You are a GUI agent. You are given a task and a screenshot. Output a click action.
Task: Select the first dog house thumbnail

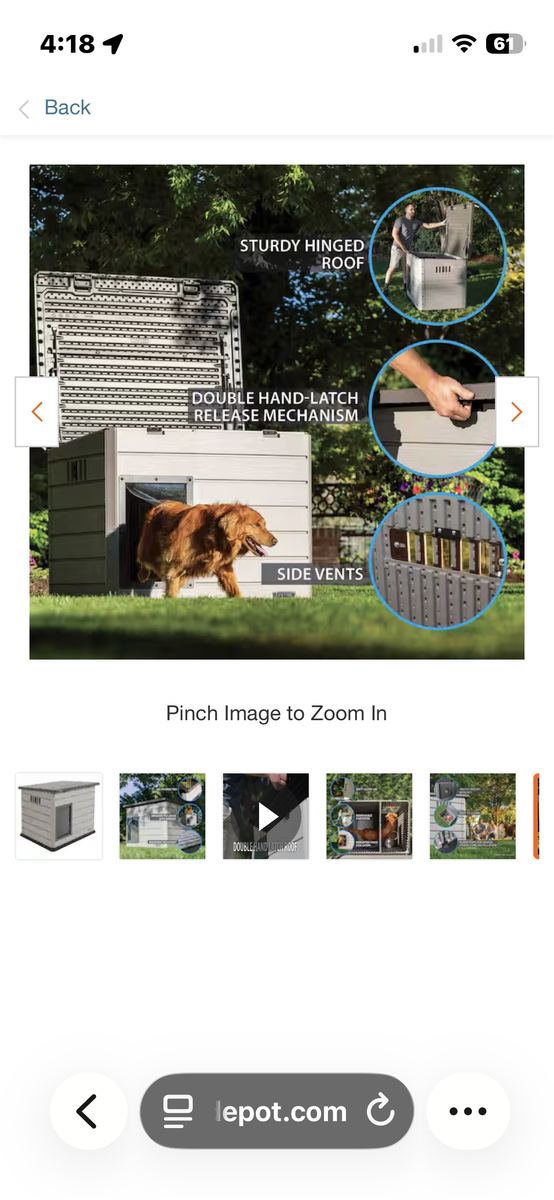click(x=59, y=816)
